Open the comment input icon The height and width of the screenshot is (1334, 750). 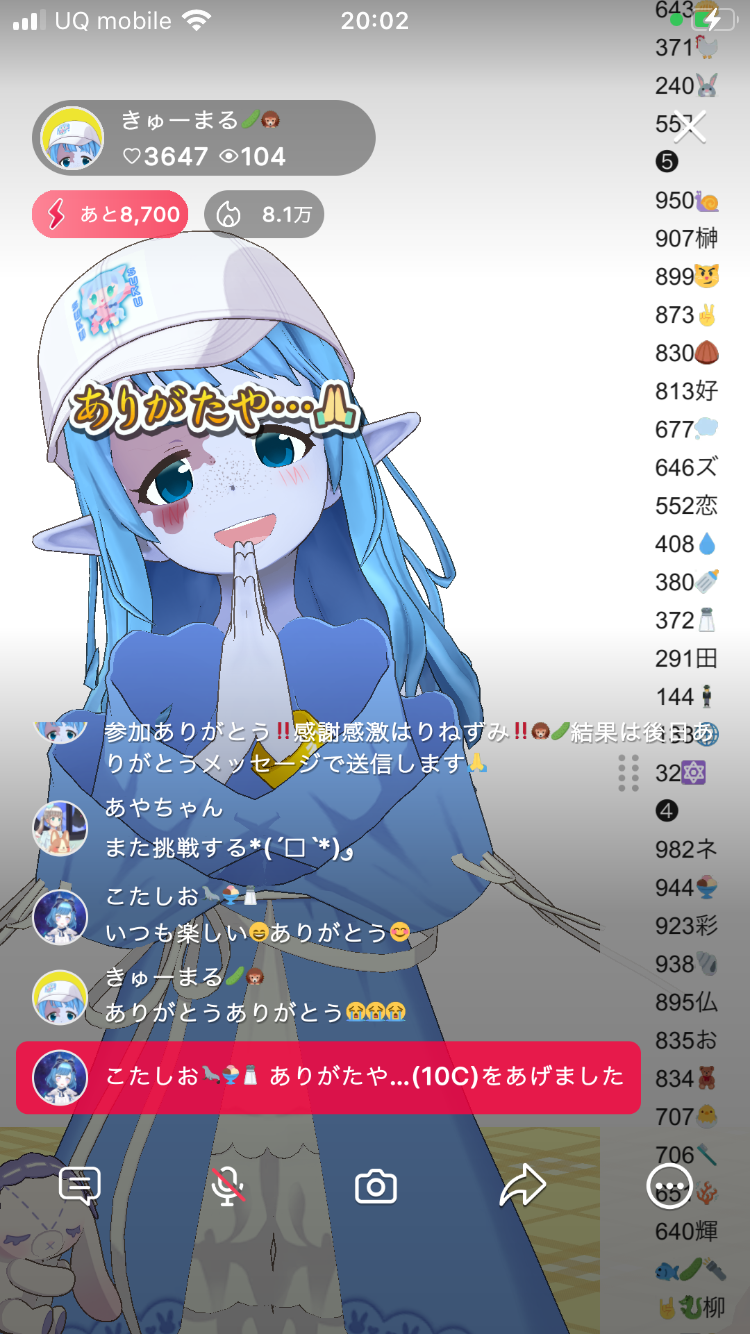pos(80,1186)
